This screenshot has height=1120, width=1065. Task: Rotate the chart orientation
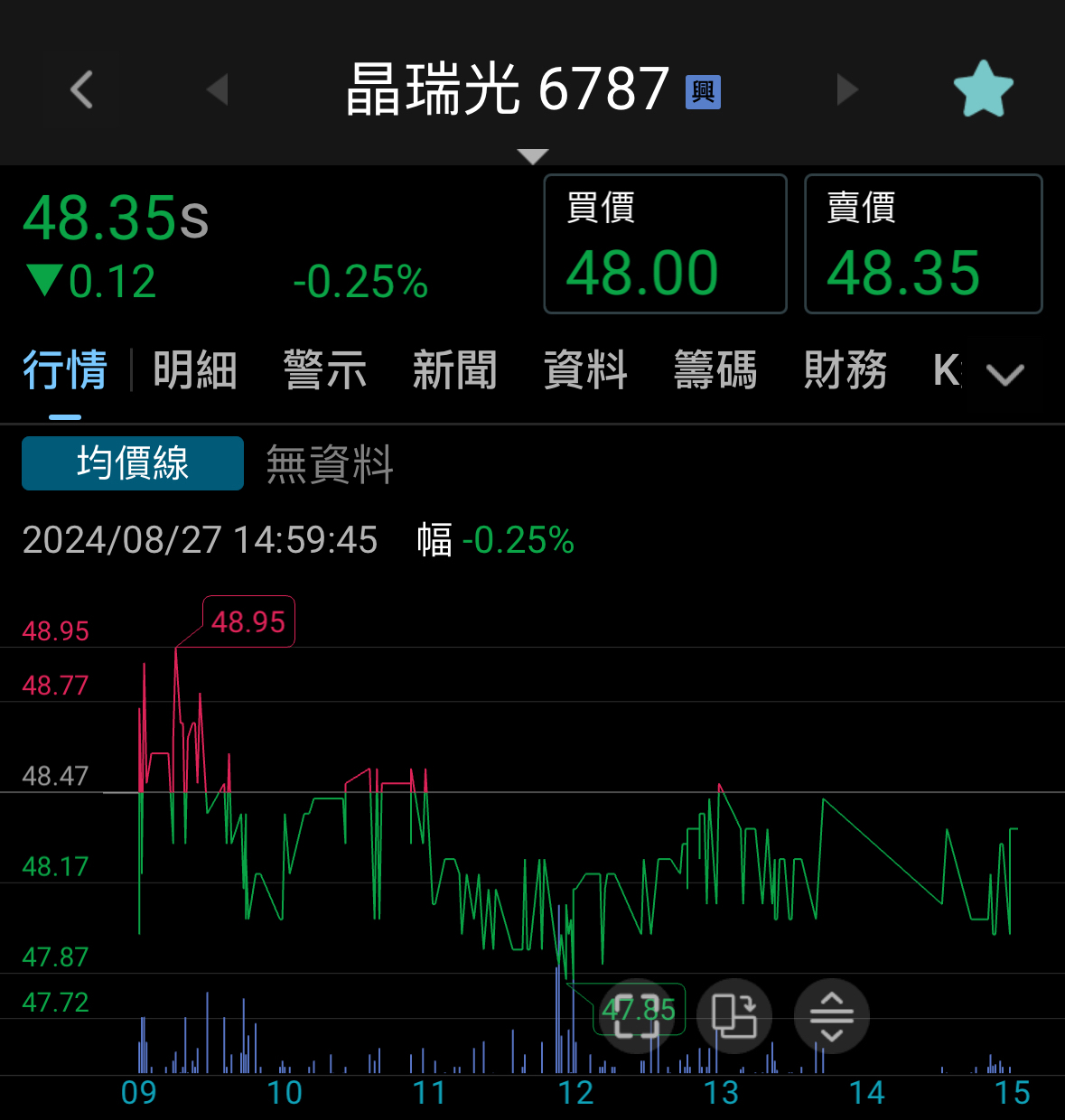(733, 1015)
